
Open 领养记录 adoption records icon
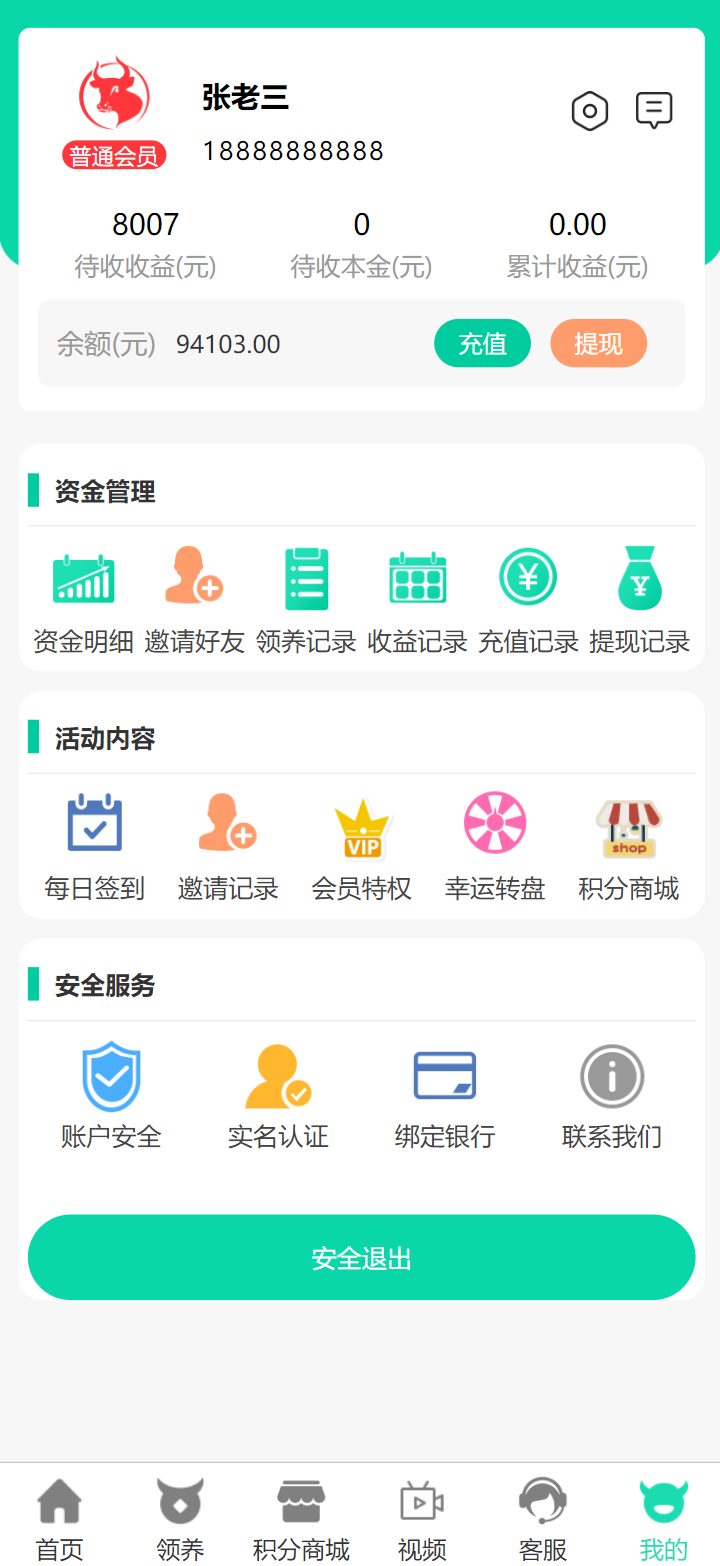point(306,578)
